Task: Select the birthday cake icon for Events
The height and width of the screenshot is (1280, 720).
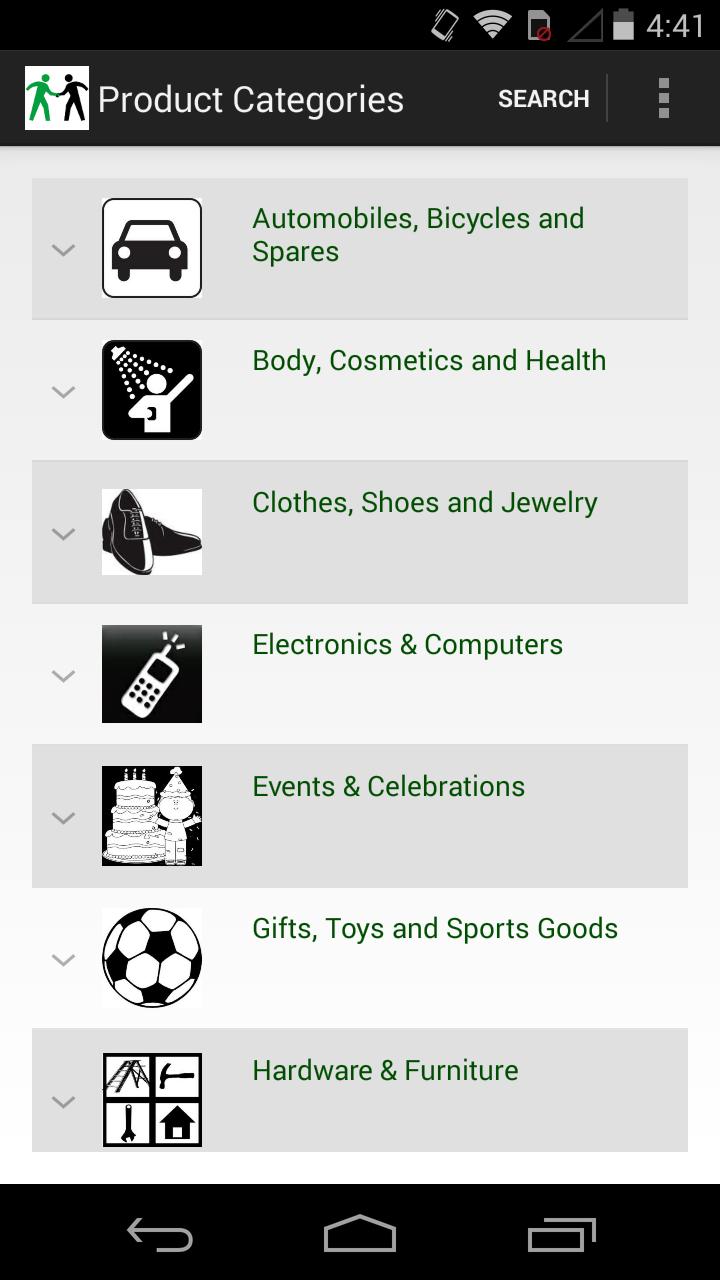Action: (151, 816)
